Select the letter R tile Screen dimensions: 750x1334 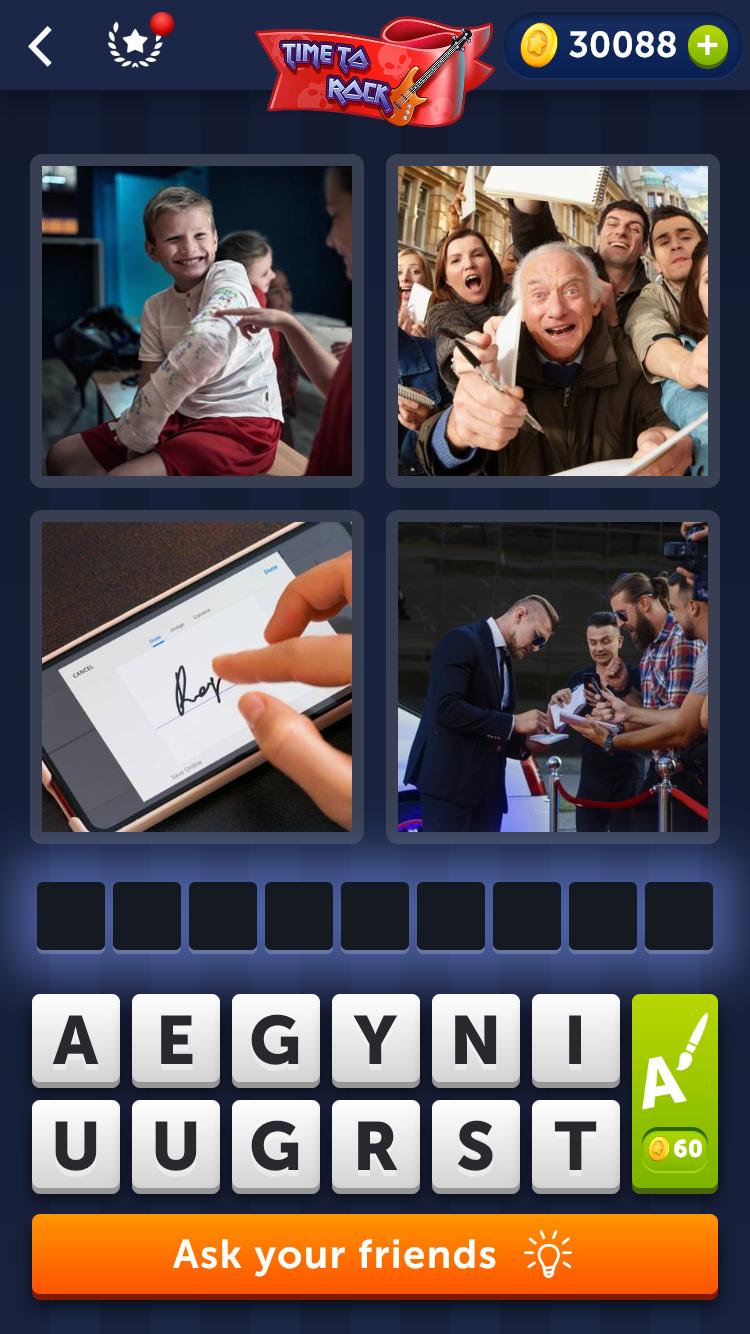pos(376,1146)
